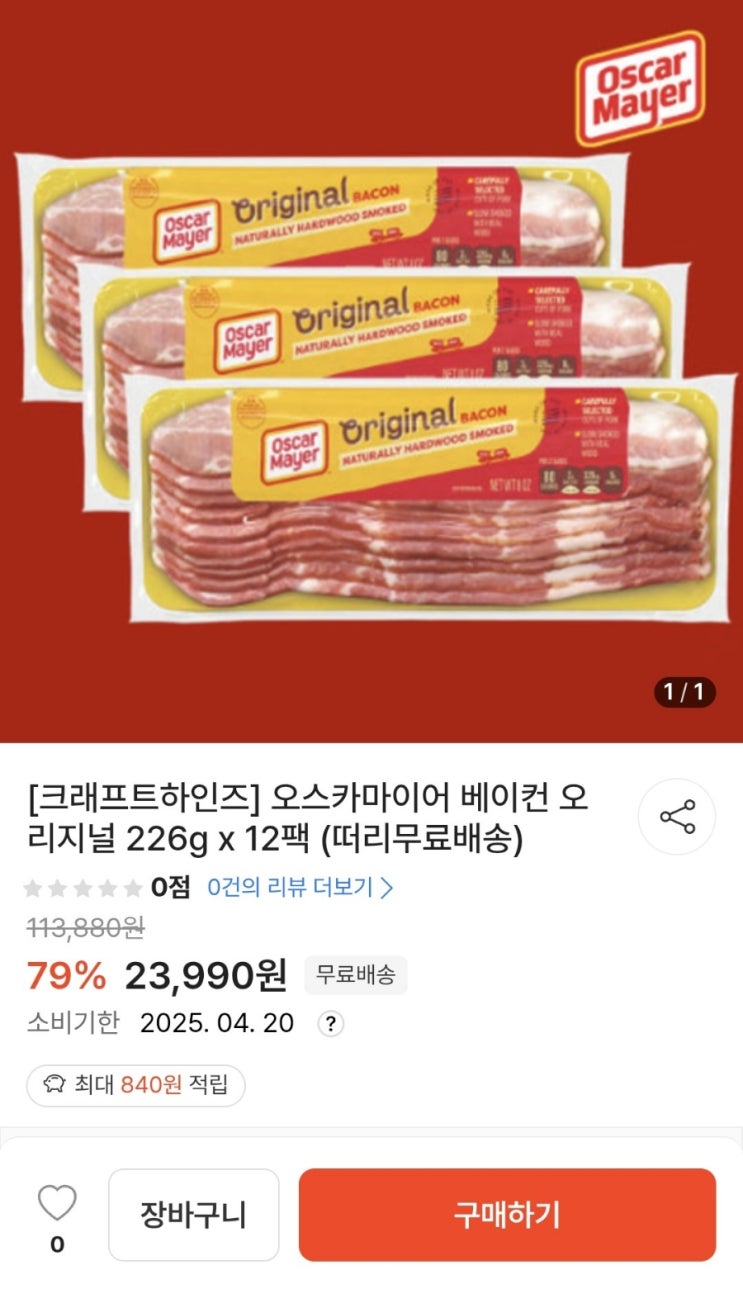Tap the bacon product photo
Screen dimensions: 743x1289
pos(371,400)
